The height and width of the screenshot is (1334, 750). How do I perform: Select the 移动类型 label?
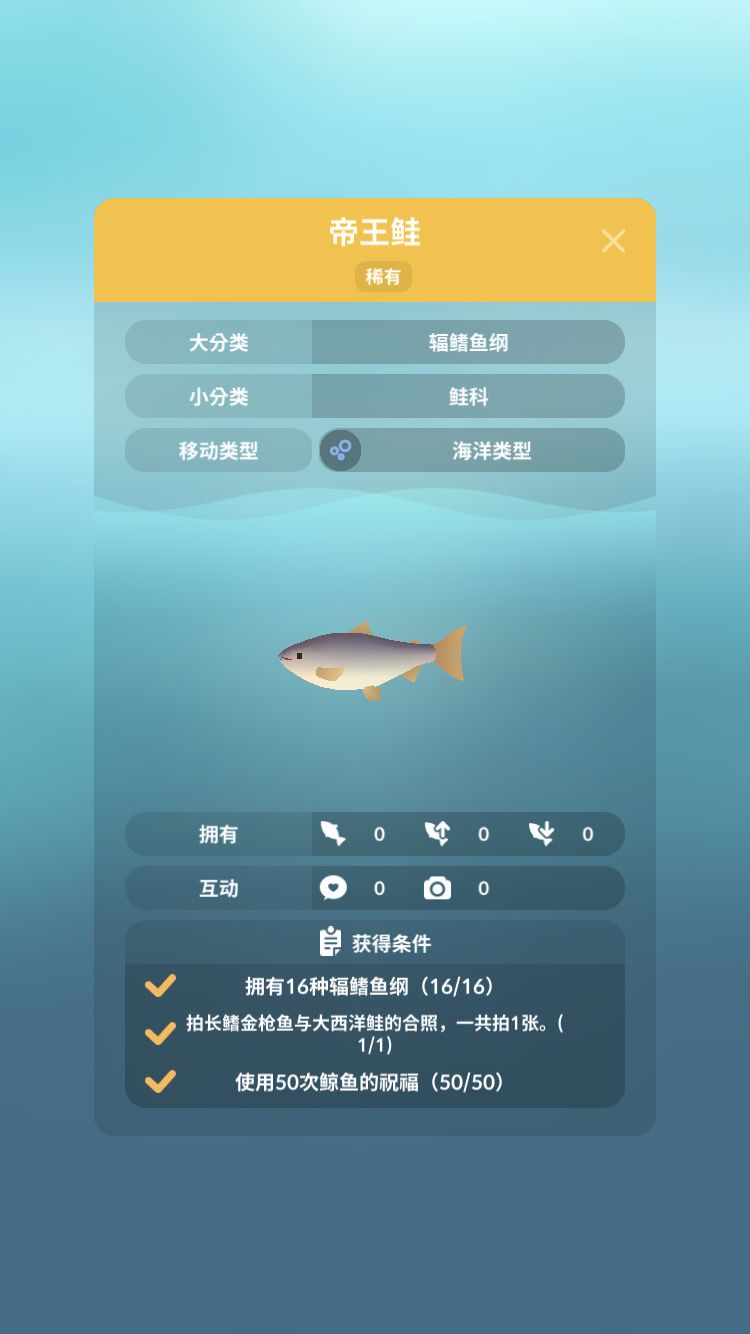(x=218, y=450)
